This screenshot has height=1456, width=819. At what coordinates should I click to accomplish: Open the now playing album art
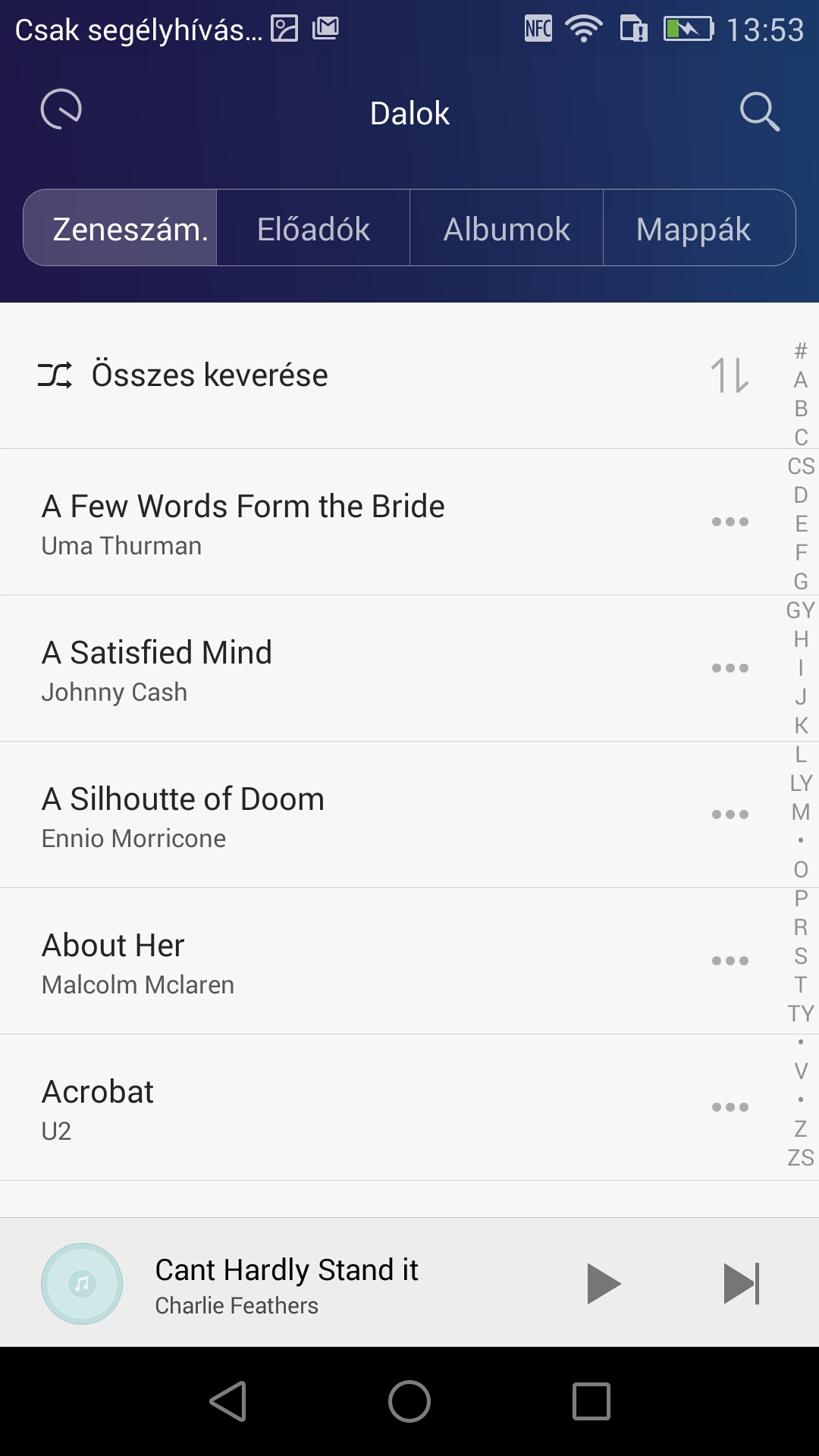[x=82, y=1283]
